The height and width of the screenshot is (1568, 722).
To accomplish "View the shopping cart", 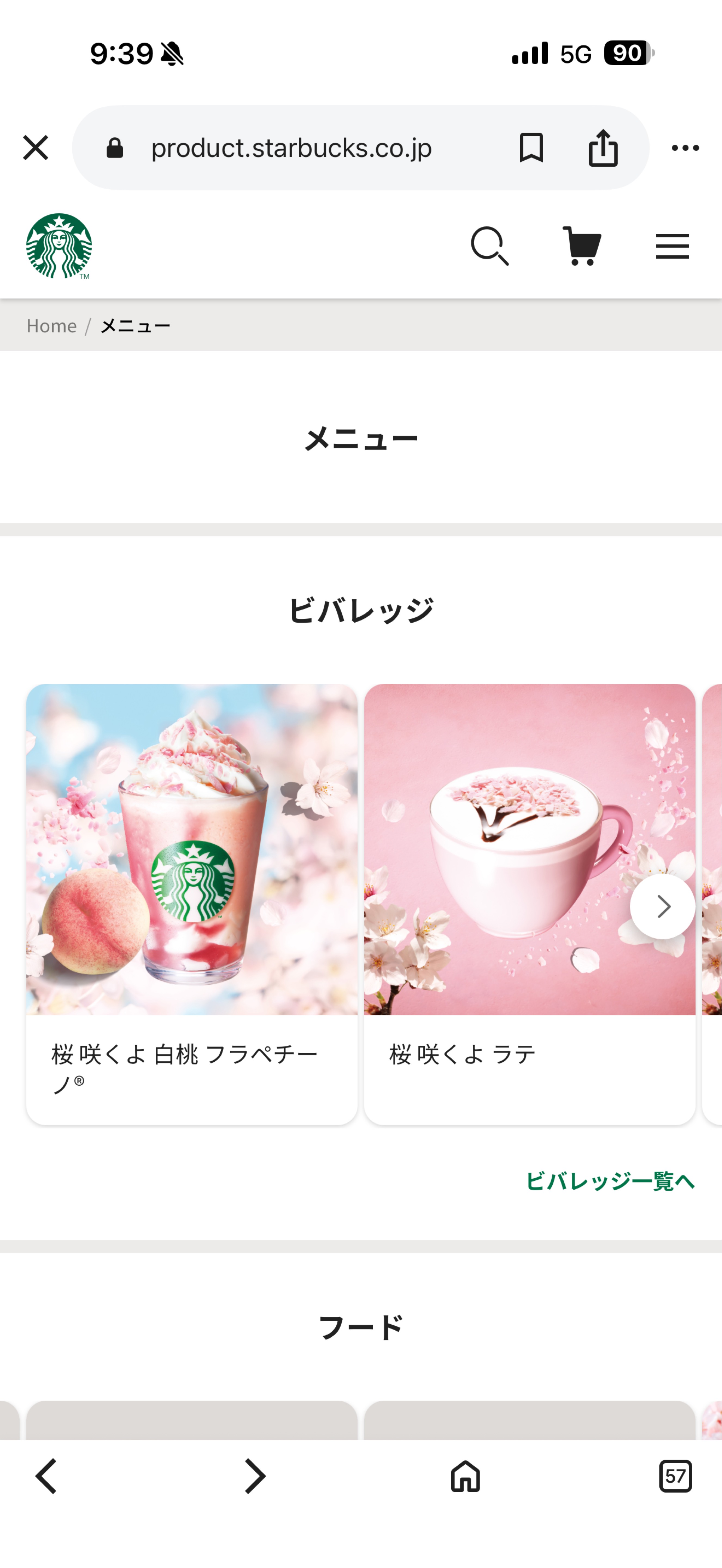I will [582, 246].
